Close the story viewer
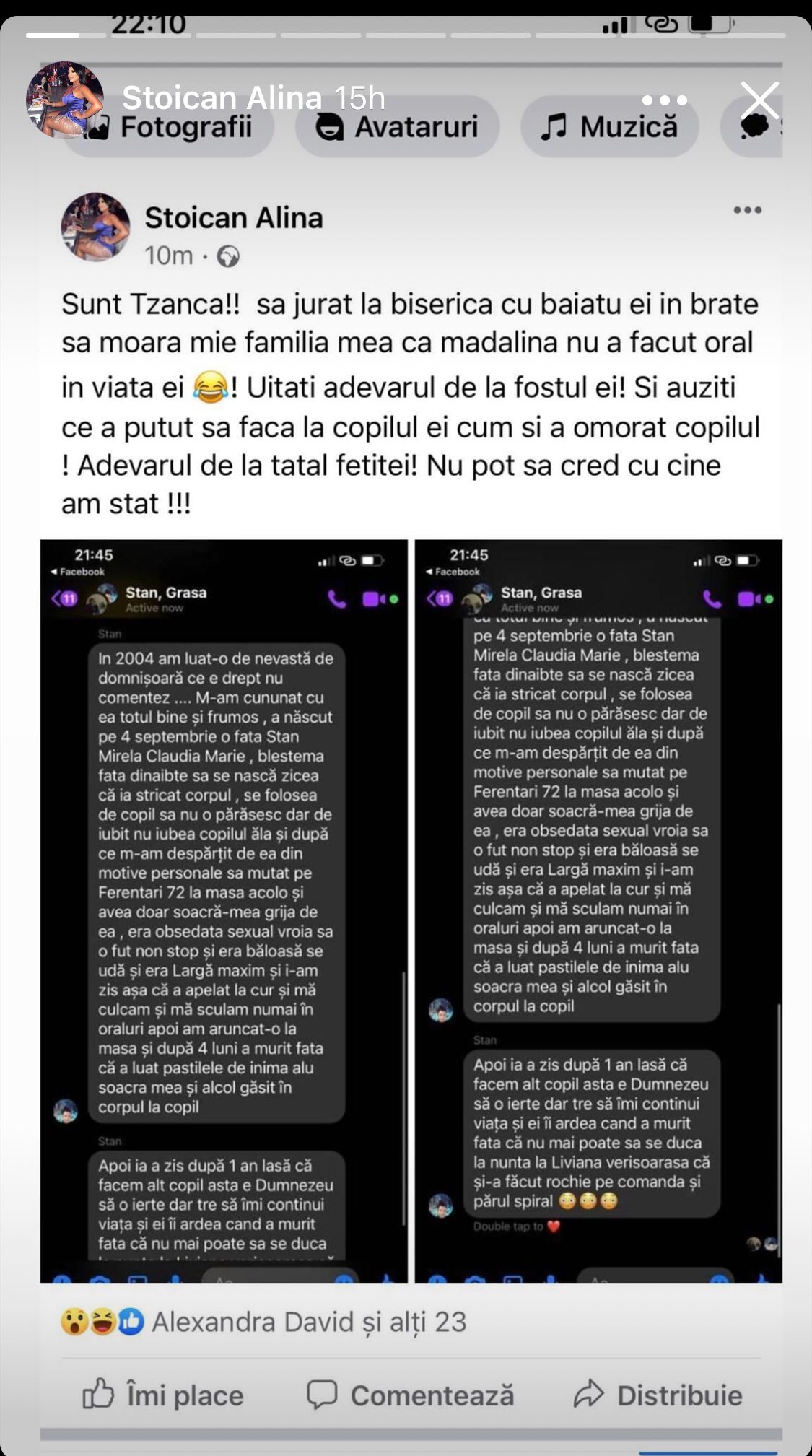This screenshot has height=1456, width=812. [x=759, y=100]
